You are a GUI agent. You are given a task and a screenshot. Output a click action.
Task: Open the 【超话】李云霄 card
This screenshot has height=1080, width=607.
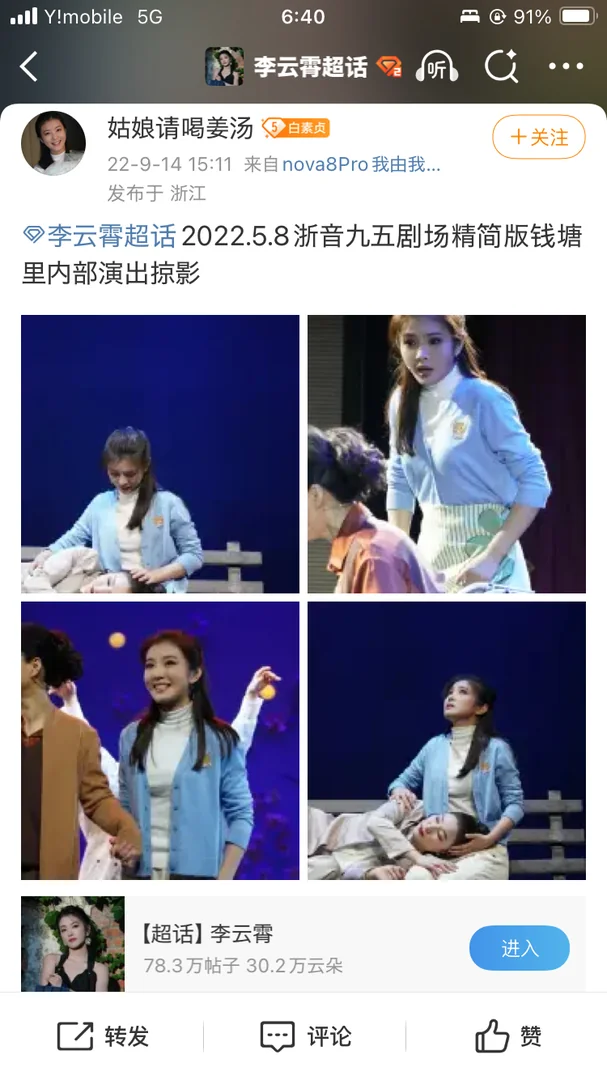pos(250,948)
